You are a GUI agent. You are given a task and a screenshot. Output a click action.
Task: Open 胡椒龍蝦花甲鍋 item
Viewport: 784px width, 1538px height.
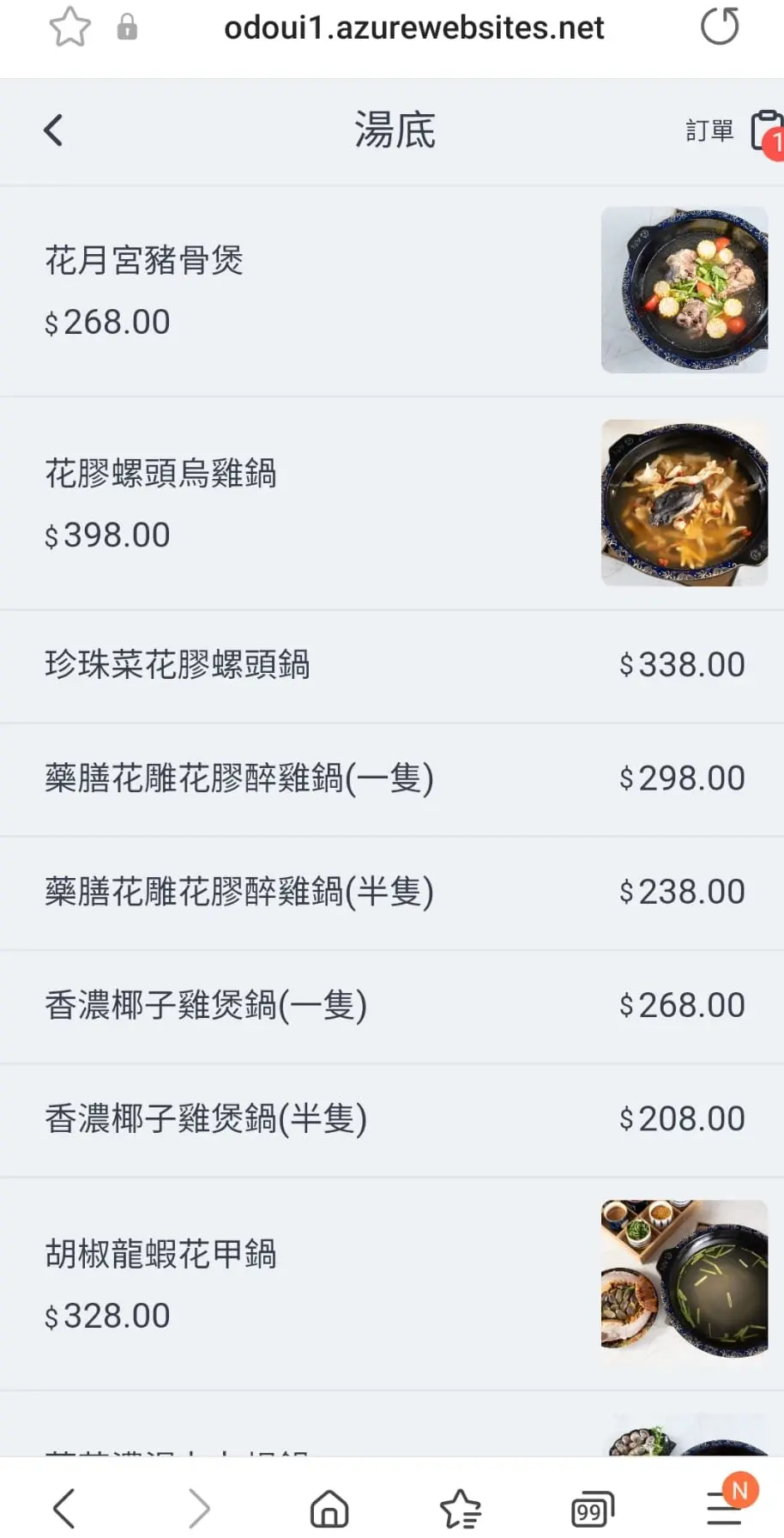coord(160,1254)
